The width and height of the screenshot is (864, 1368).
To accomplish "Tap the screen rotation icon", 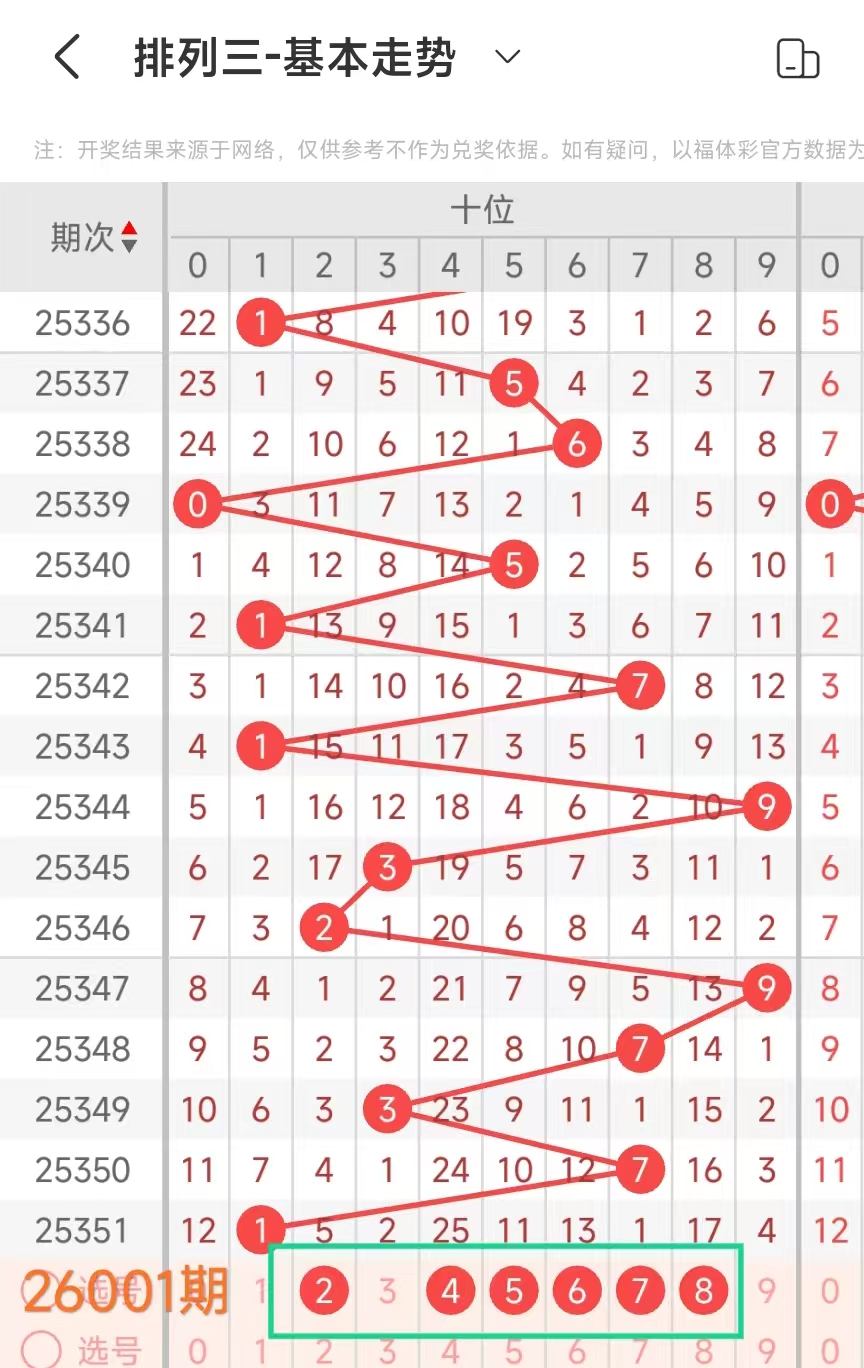I will coord(798,58).
